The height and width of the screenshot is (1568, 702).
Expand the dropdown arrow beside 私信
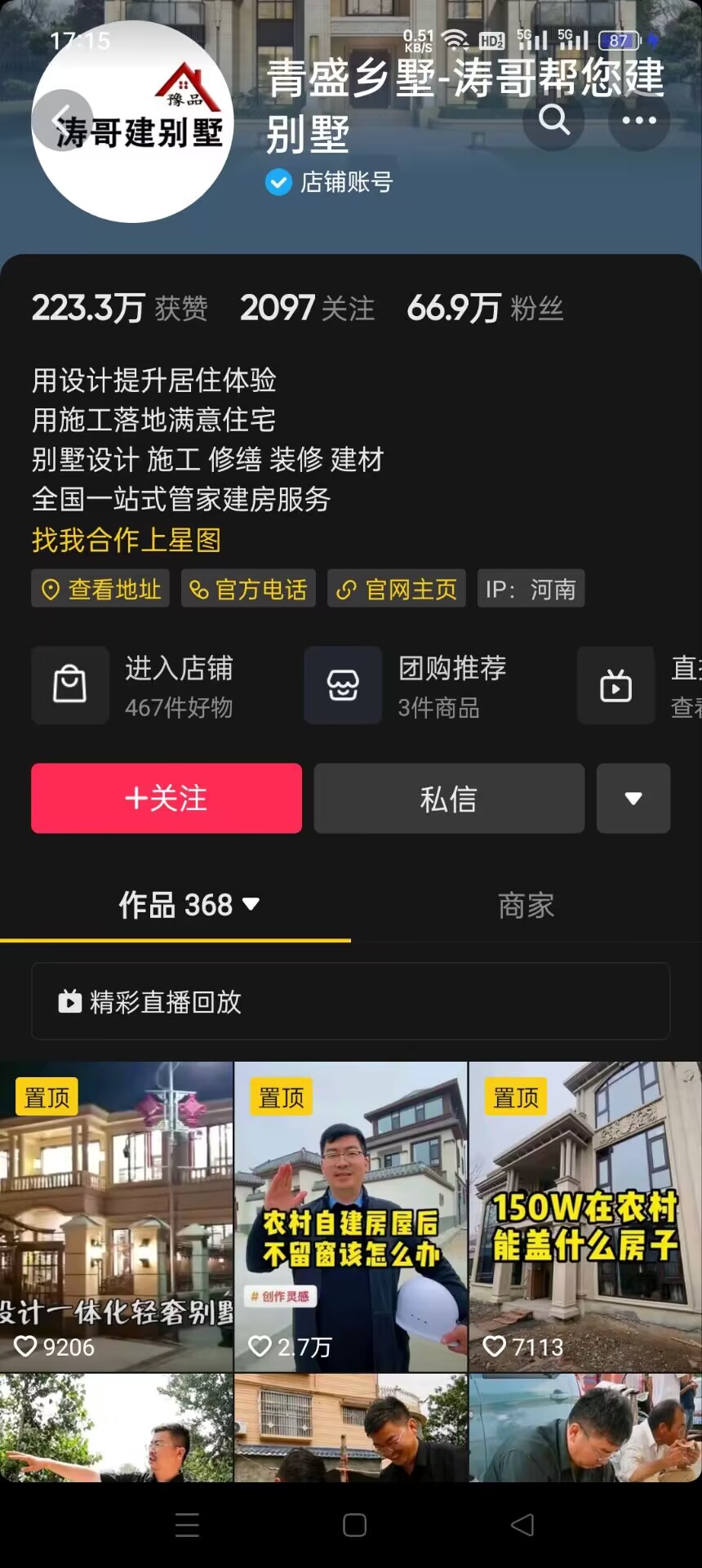(x=633, y=799)
